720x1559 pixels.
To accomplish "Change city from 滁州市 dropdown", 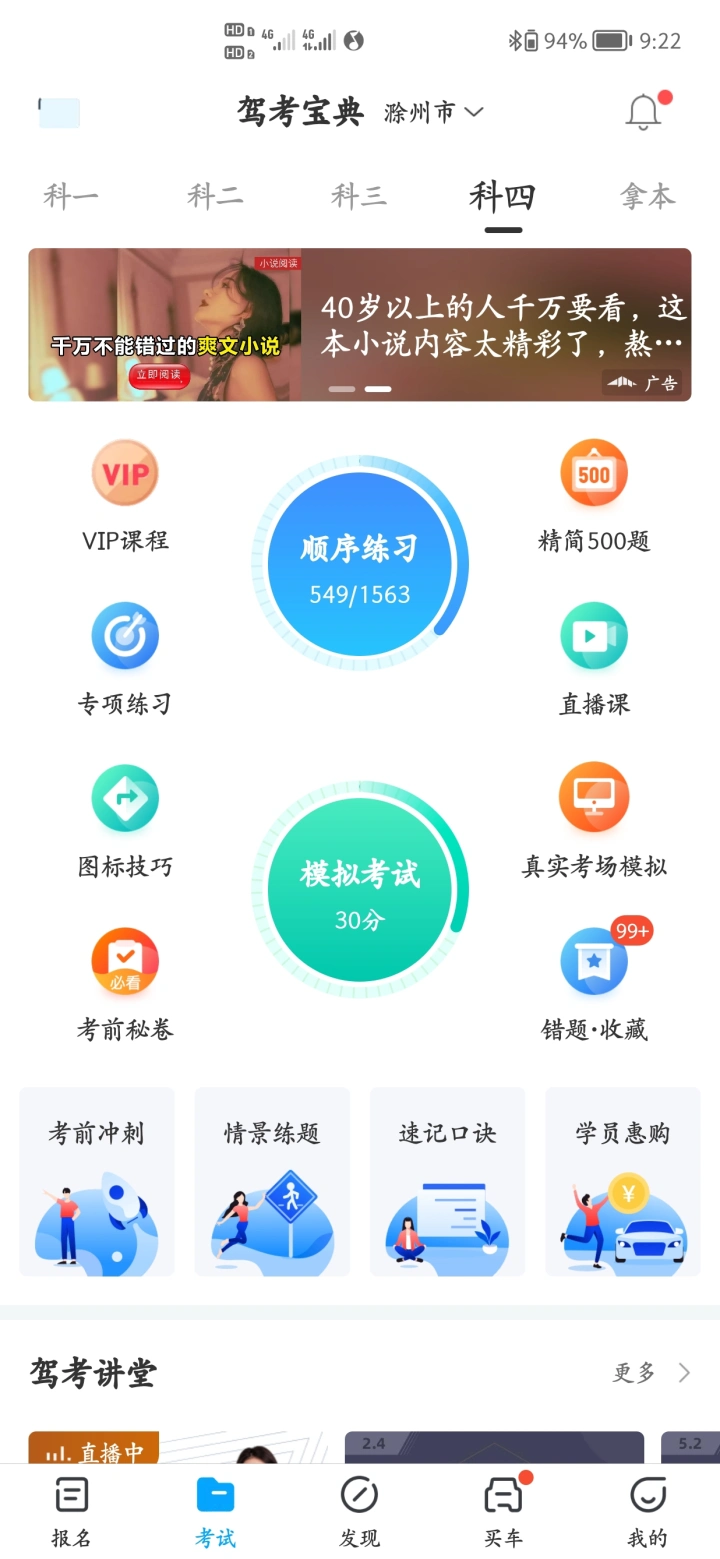I will pyautogui.click(x=433, y=112).
